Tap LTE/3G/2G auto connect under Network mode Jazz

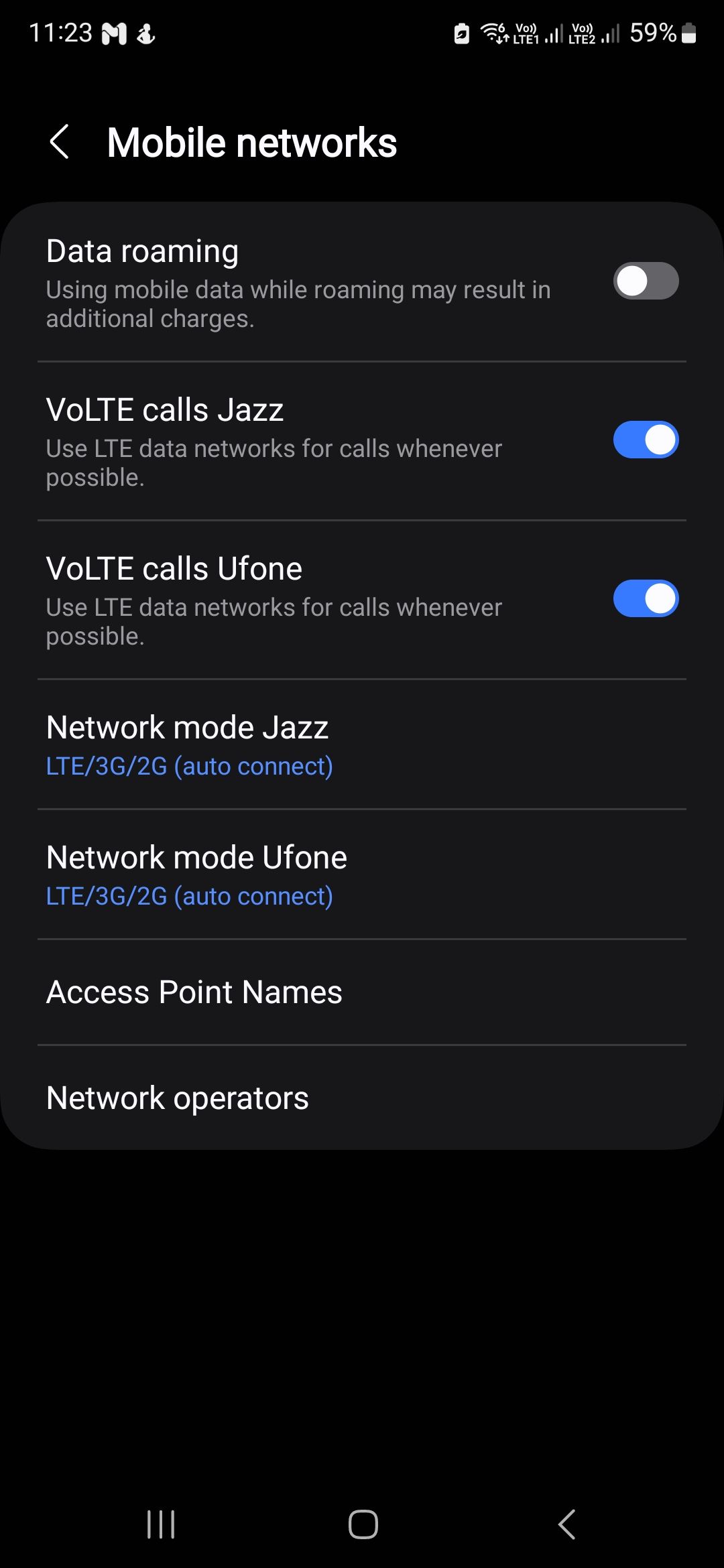pyautogui.click(x=189, y=765)
